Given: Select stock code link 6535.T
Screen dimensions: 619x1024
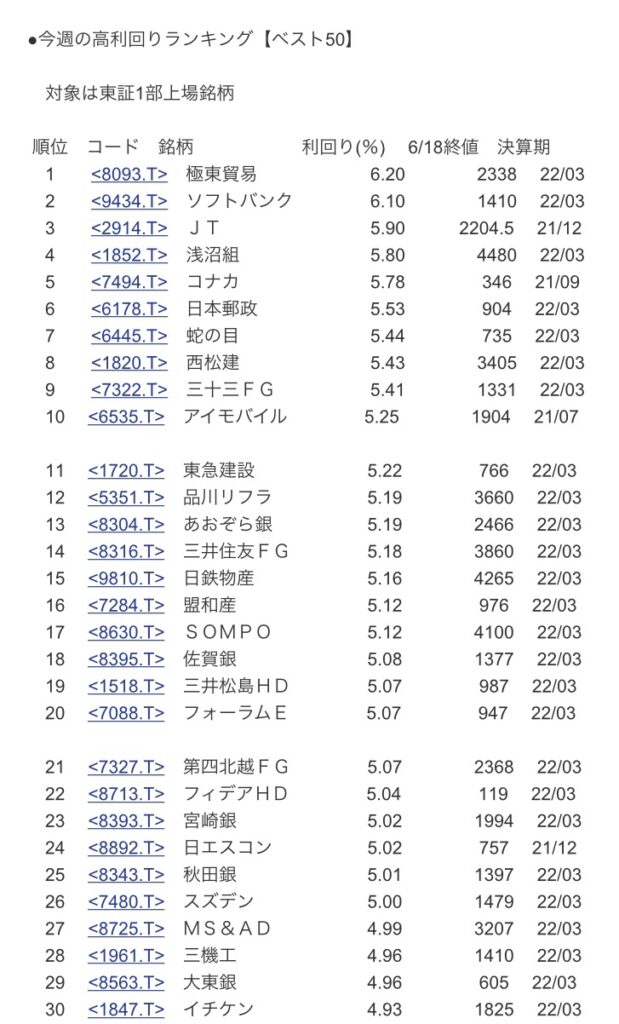Looking at the screenshot, I should 126,417.
